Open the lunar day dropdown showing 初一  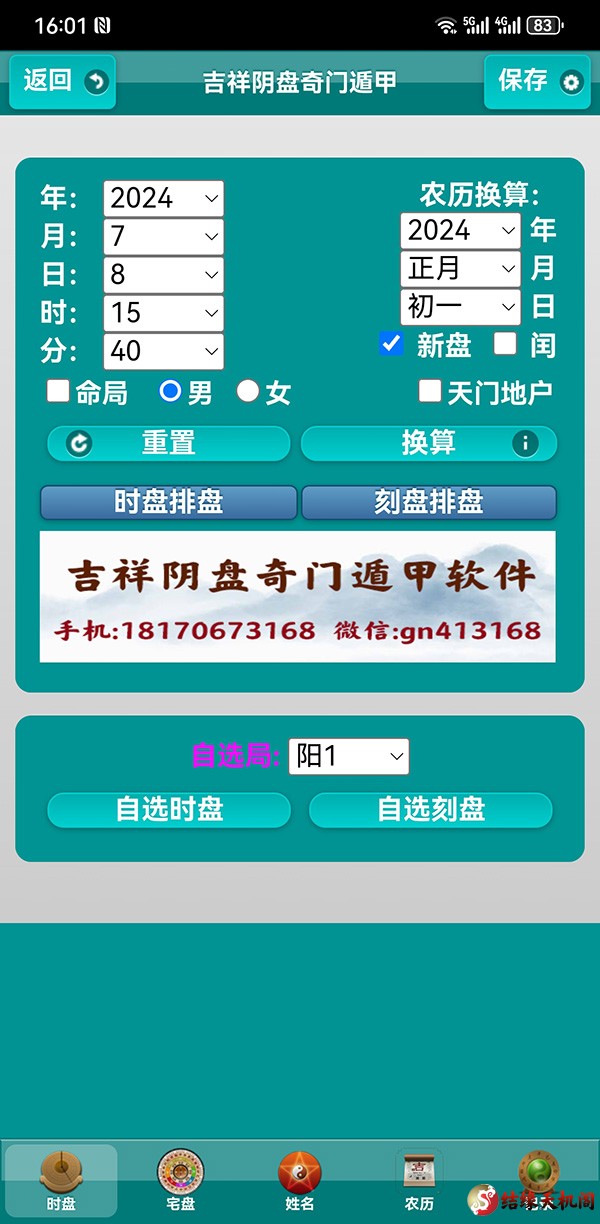[460, 306]
